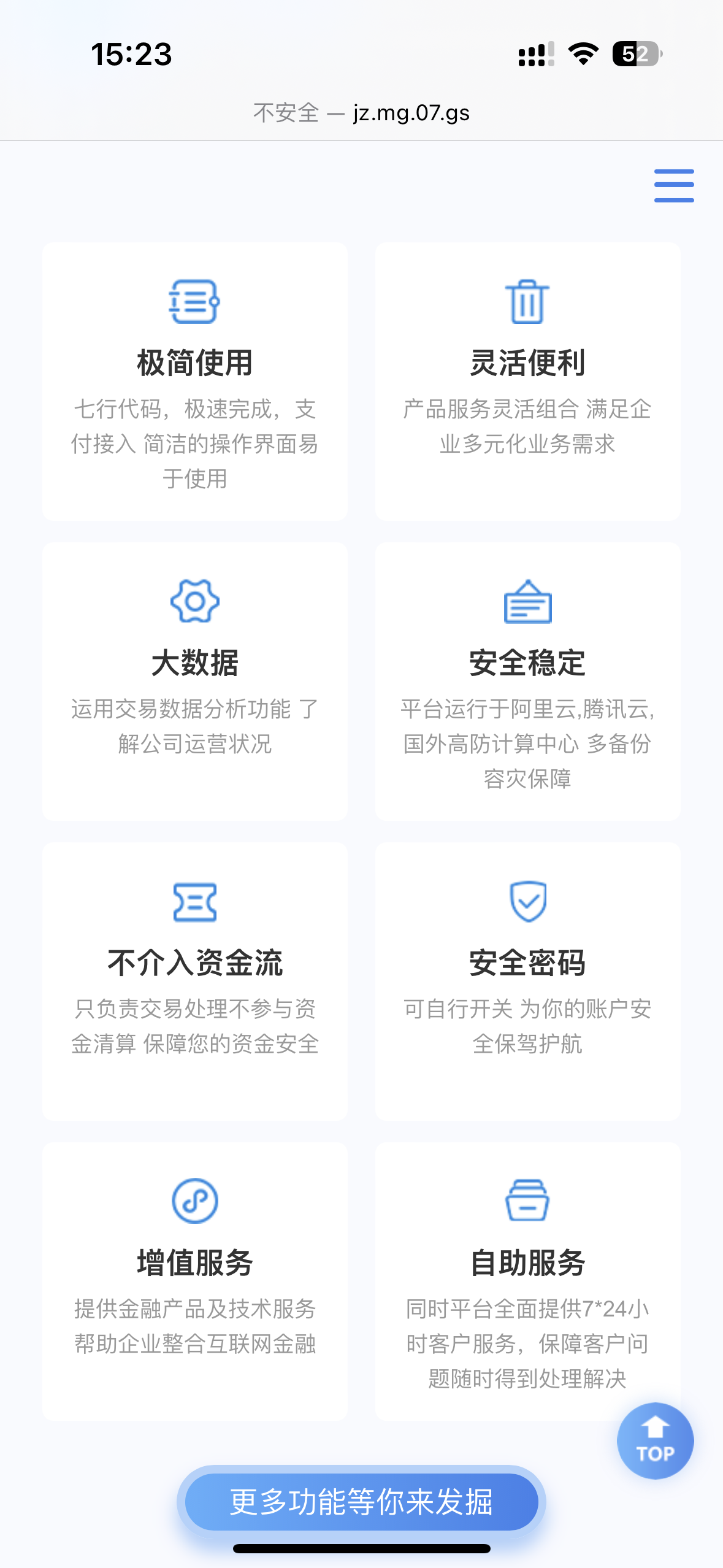
Task: Click the 极简使用 wallet icon
Action: [x=193, y=301]
